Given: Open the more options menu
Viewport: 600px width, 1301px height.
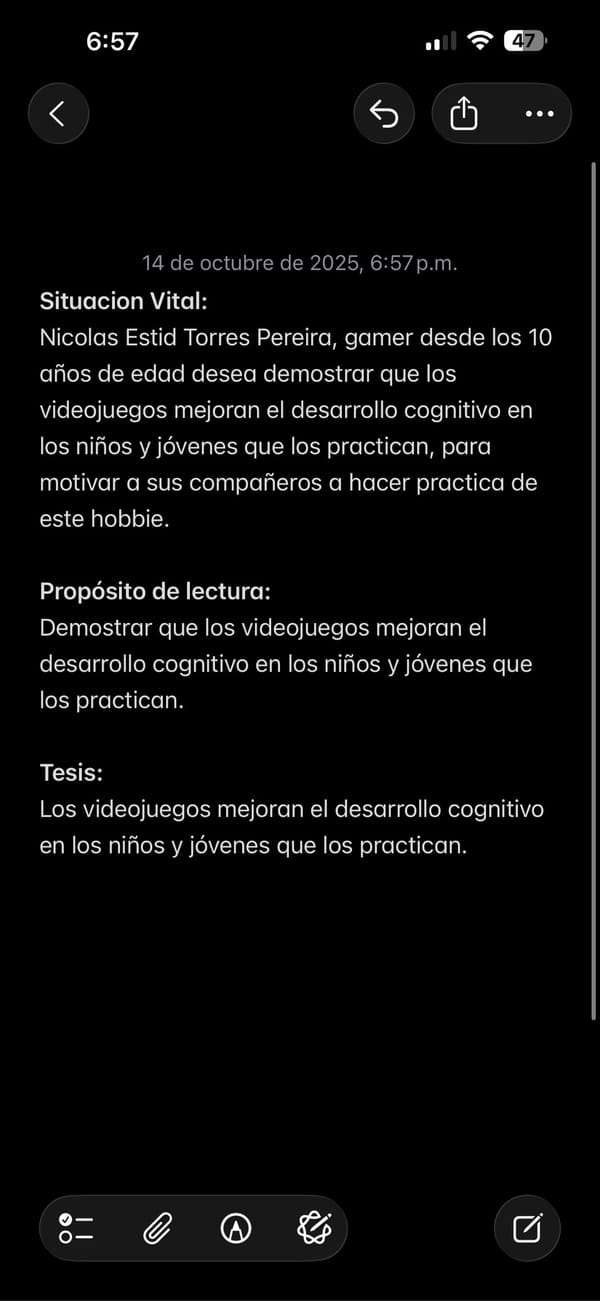Looking at the screenshot, I should click(x=539, y=114).
